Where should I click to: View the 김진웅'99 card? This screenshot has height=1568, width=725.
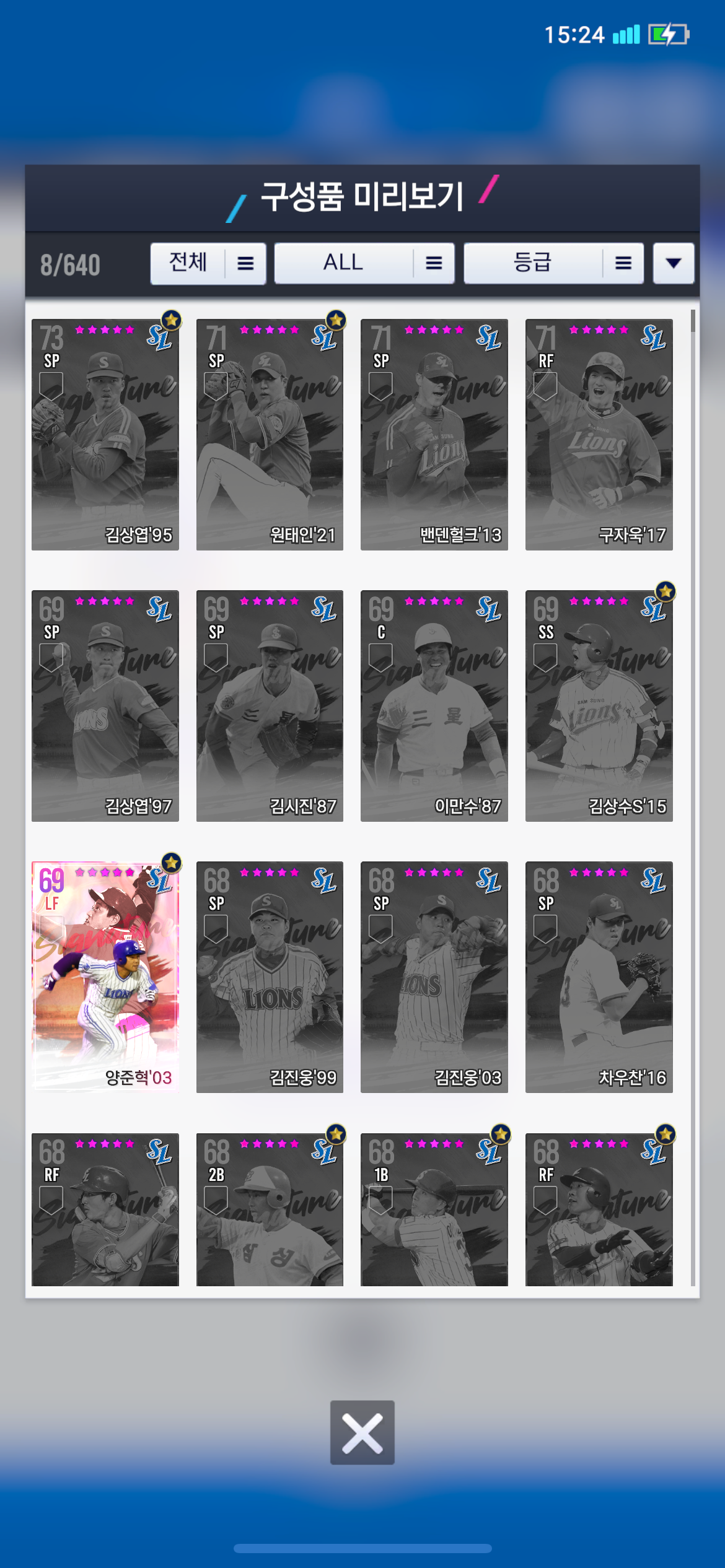[270, 977]
